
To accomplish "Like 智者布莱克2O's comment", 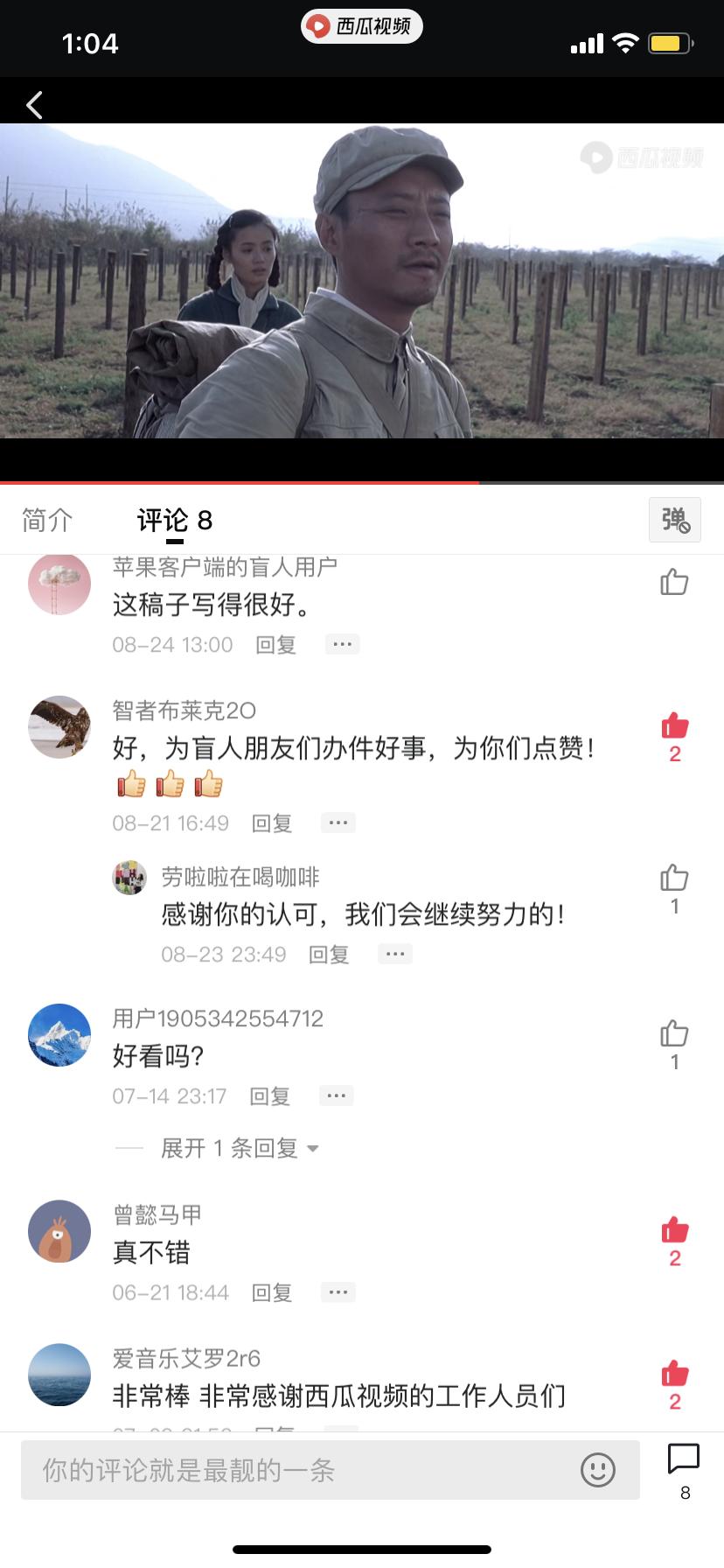I will 673,726.
